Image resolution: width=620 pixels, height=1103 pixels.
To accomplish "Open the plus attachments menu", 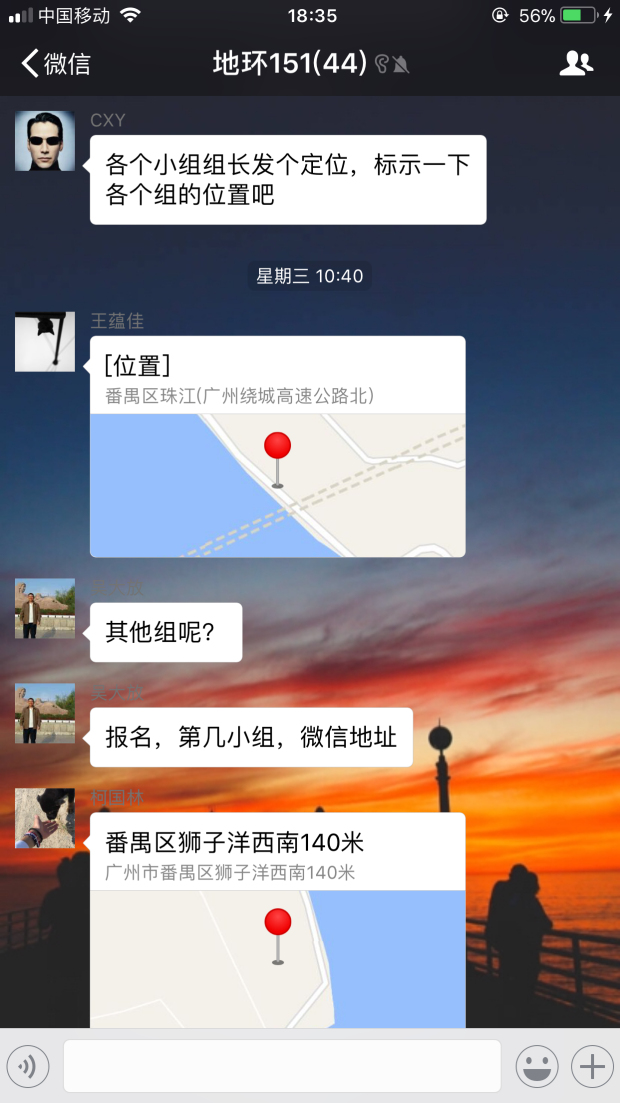I will coord(592,1067).
